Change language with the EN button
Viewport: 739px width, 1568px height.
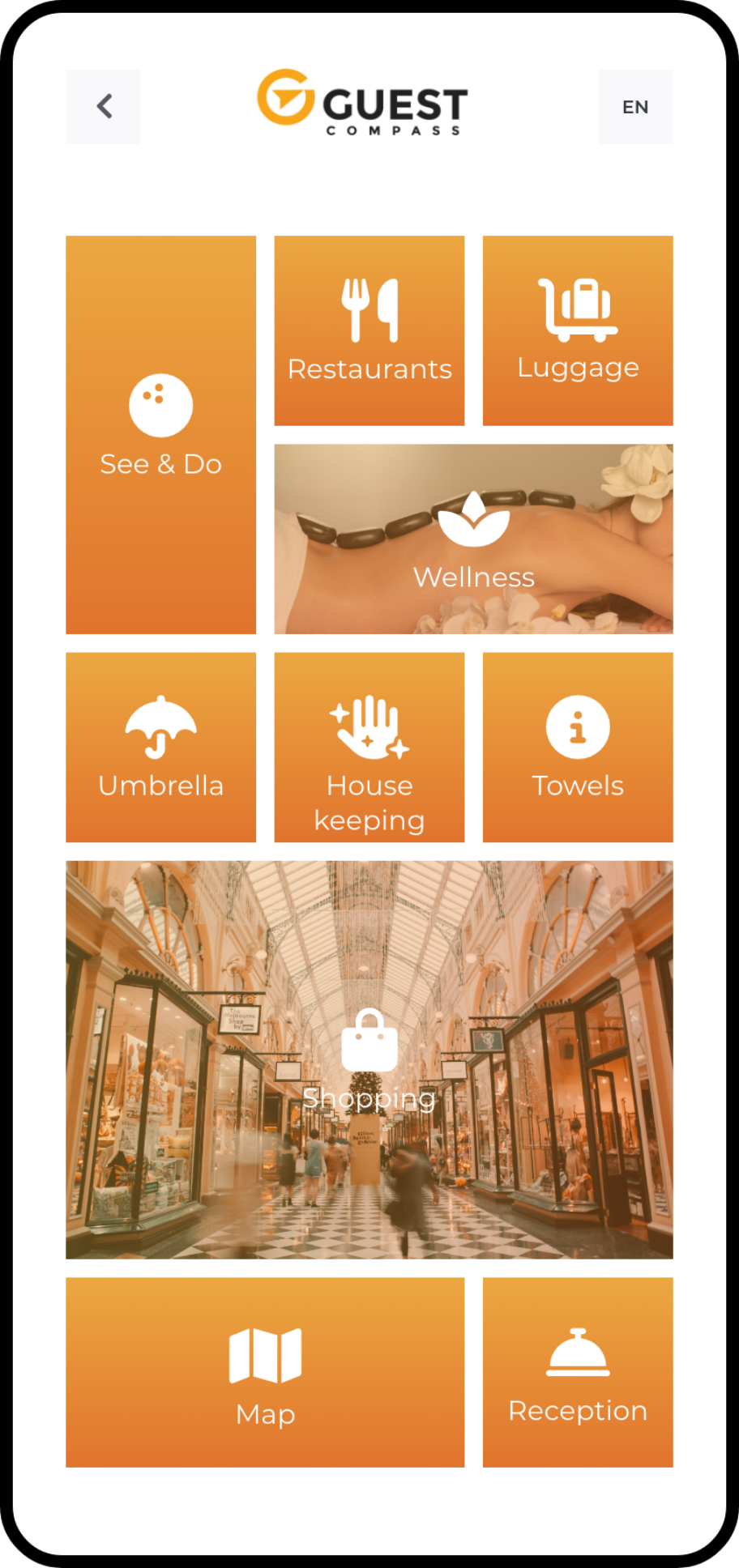(x=635, y=107)
